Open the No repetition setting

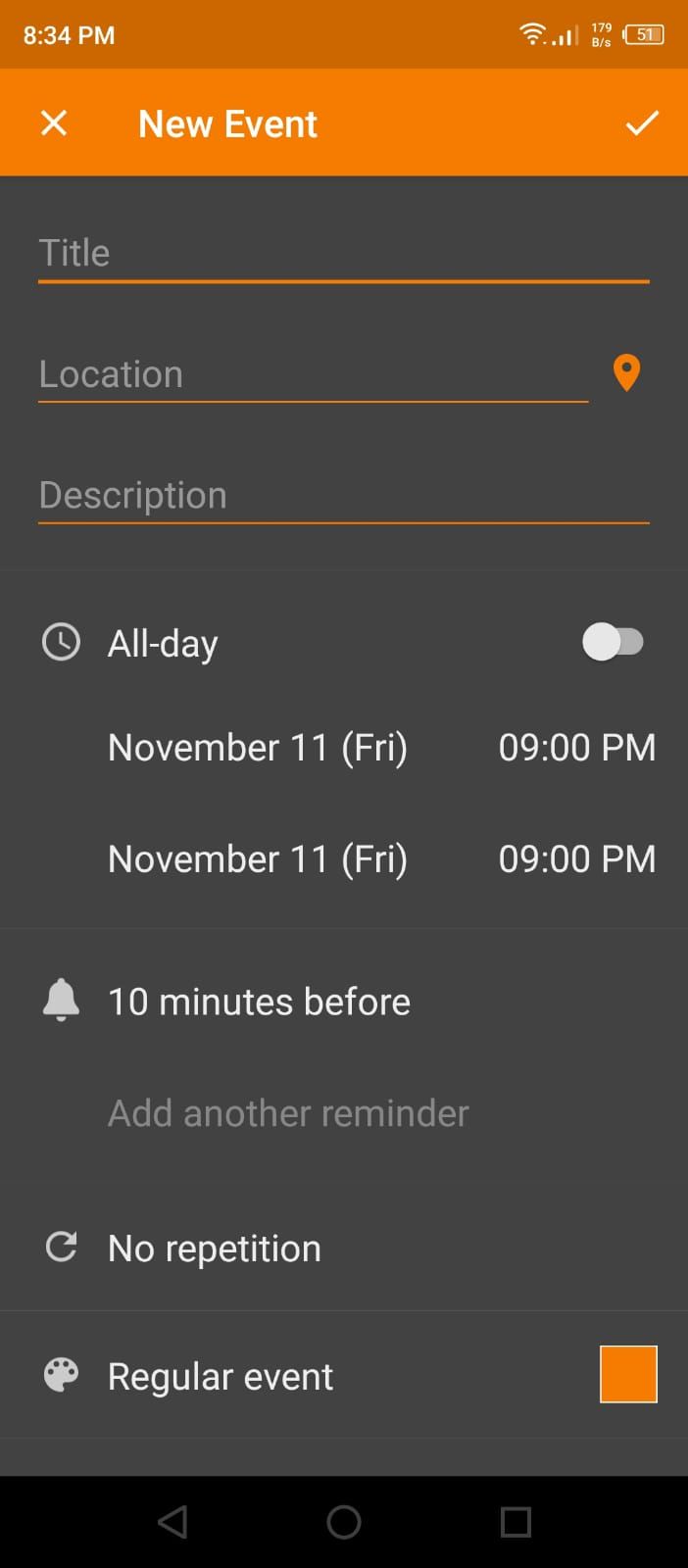tap(214, 1249)
